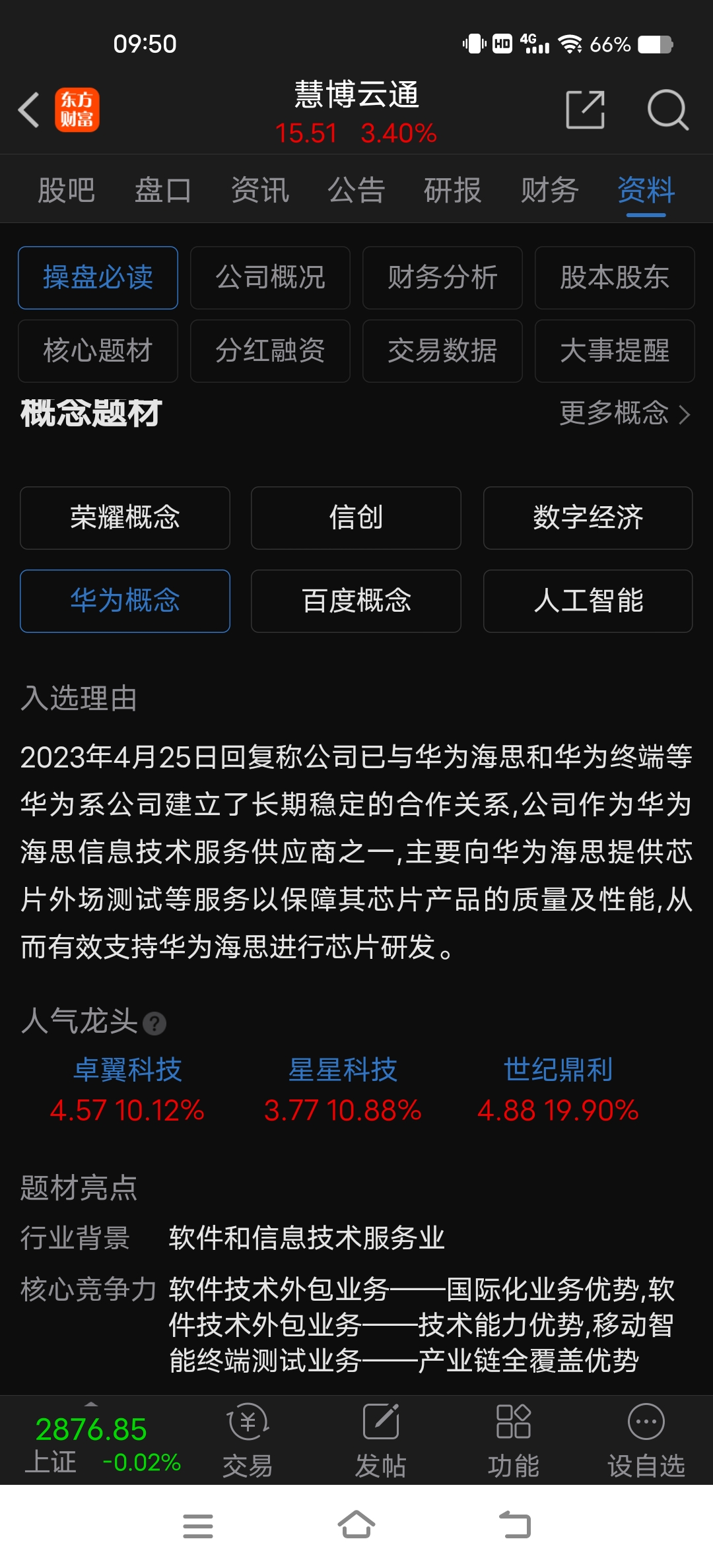Select the 核心题材 section

point(98,351)
